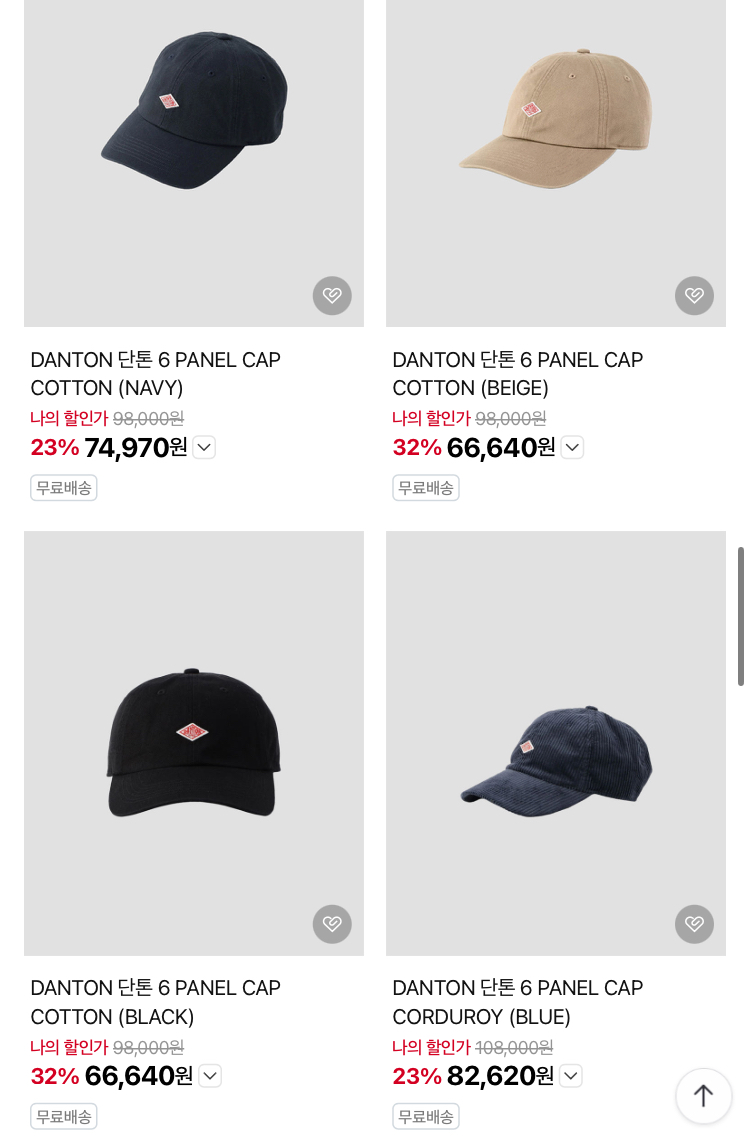Like the black cotton cap
Viewport: 750px width, 1148px height.
(332, 924)
